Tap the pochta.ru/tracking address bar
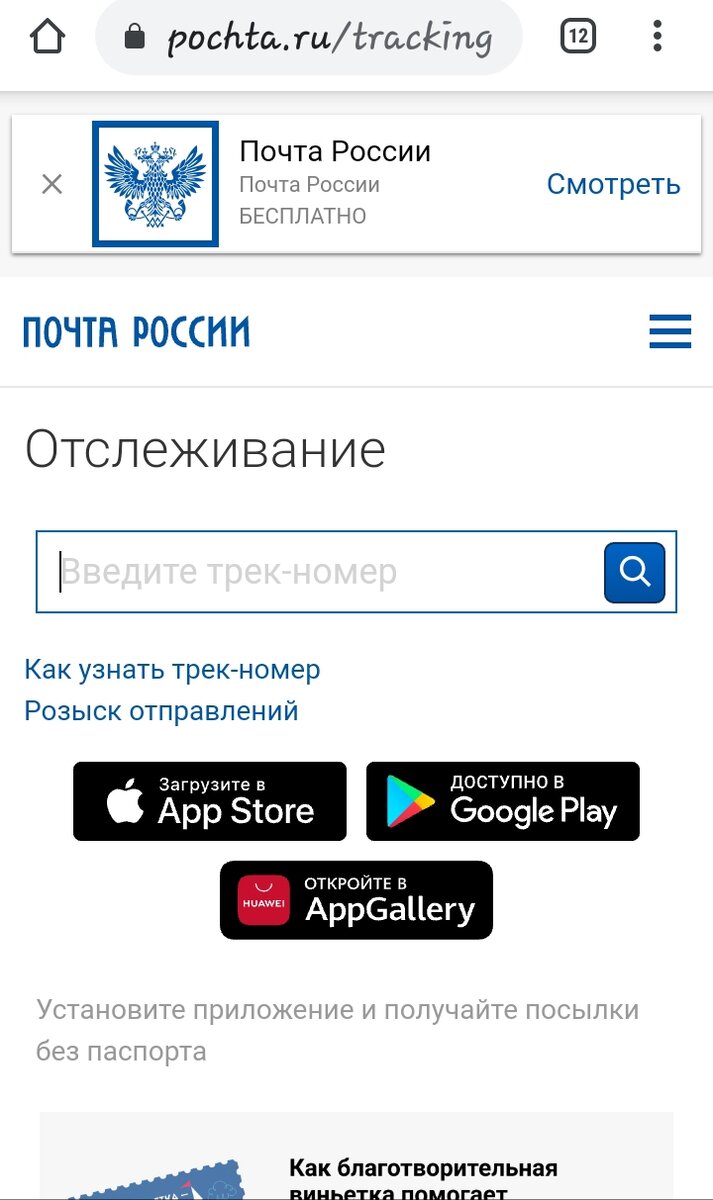This screenshot has width=713, height=1200. pos(308,38)
